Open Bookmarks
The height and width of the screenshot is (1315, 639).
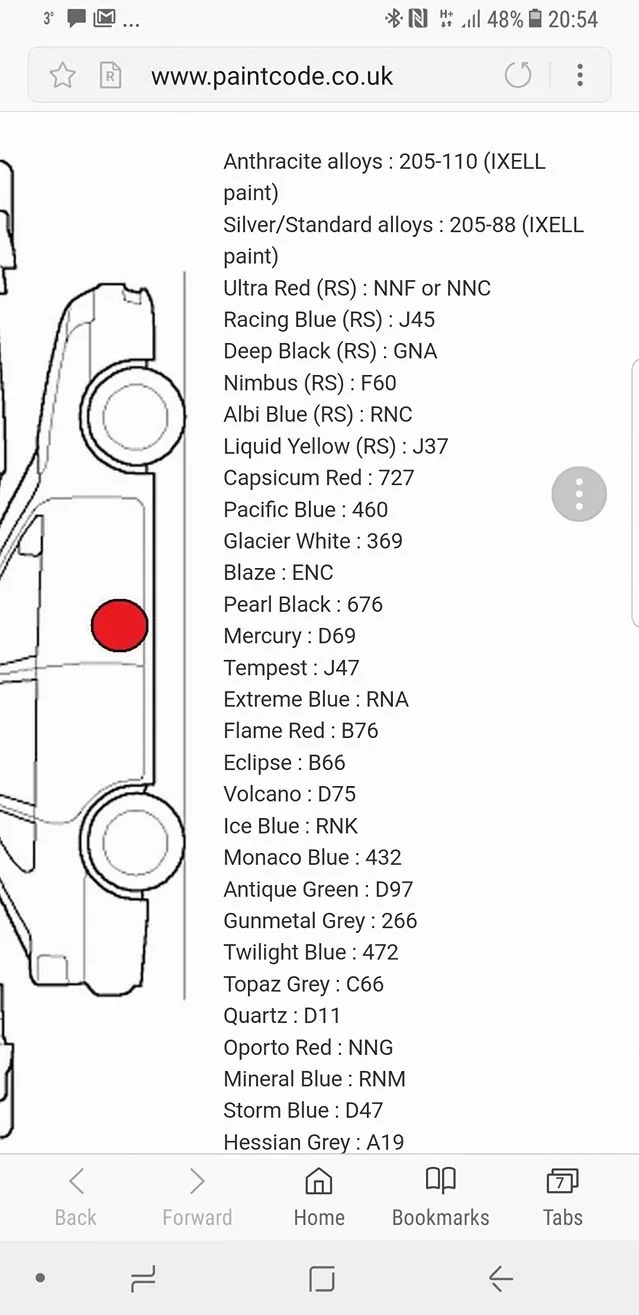tap(441, 1197)
